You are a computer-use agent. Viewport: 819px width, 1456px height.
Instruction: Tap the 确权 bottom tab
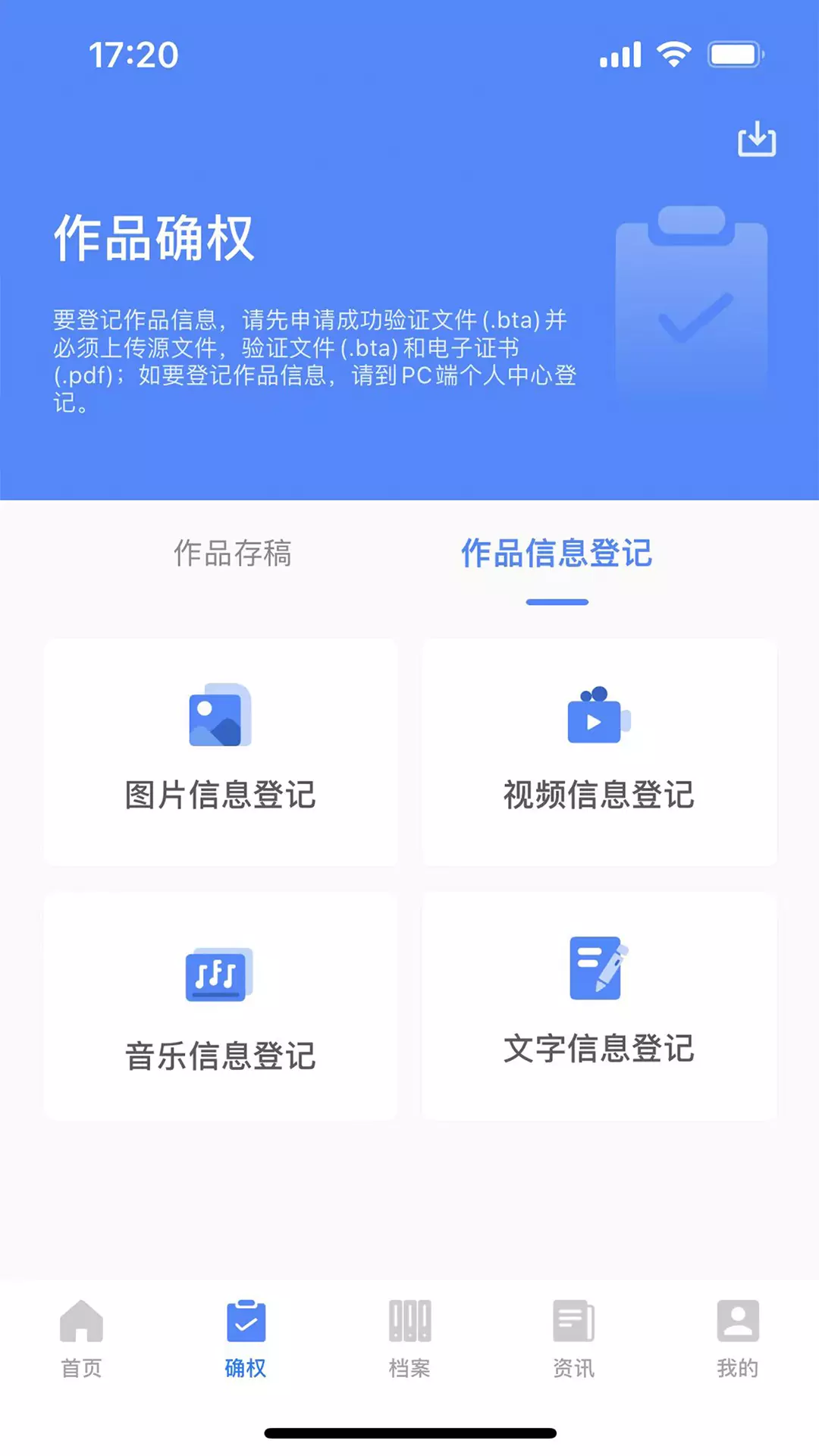(246, 1339)
